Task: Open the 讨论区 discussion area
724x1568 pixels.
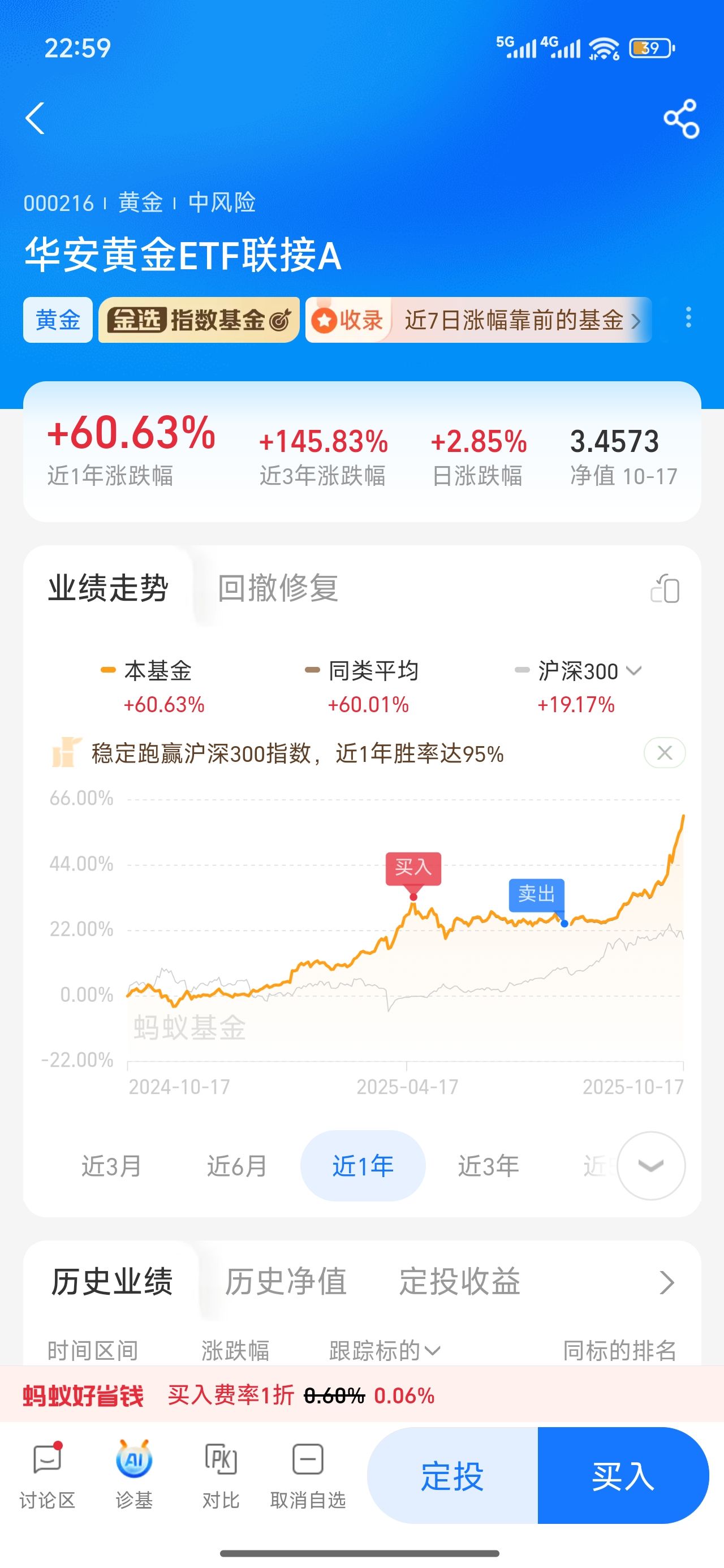Action: pyautogui.click(x=48, y=1475)
